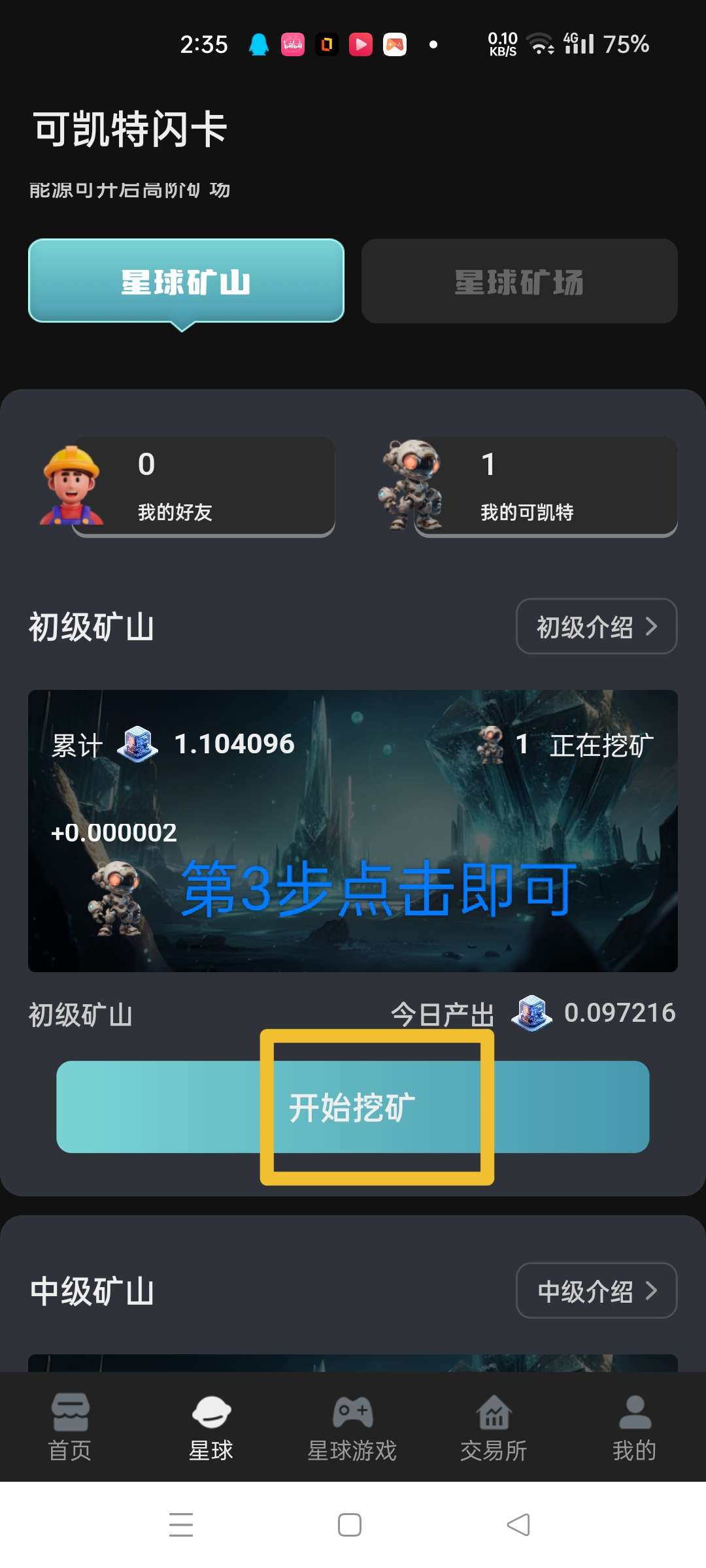Viewport: 706px width, 1568px height.
Task: Open the 我的 profile tab
Action: click(x=635, y=1428)
